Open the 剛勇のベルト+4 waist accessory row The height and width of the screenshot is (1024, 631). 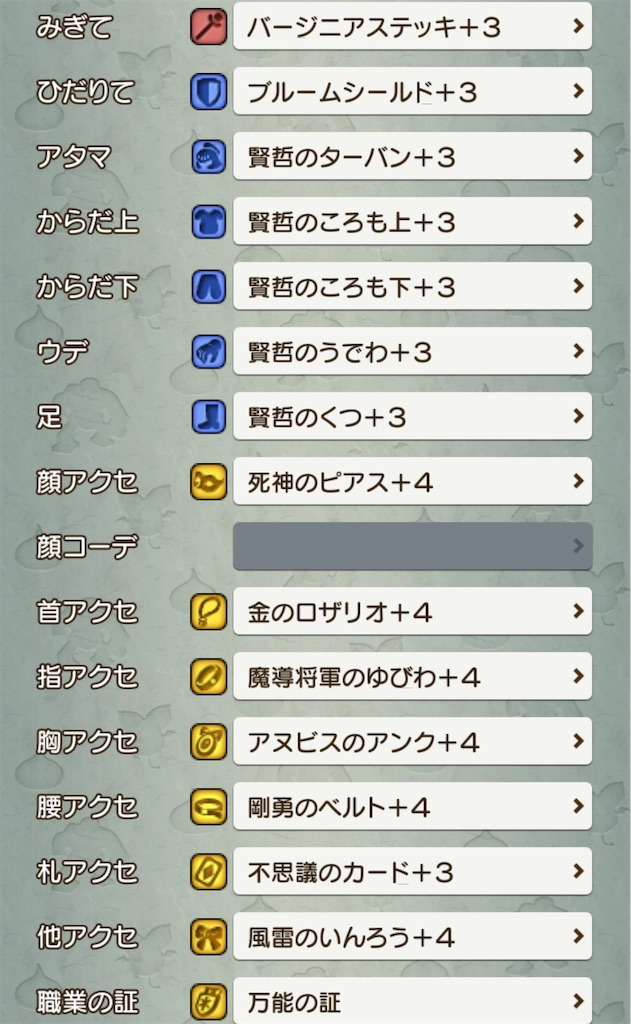412,807
